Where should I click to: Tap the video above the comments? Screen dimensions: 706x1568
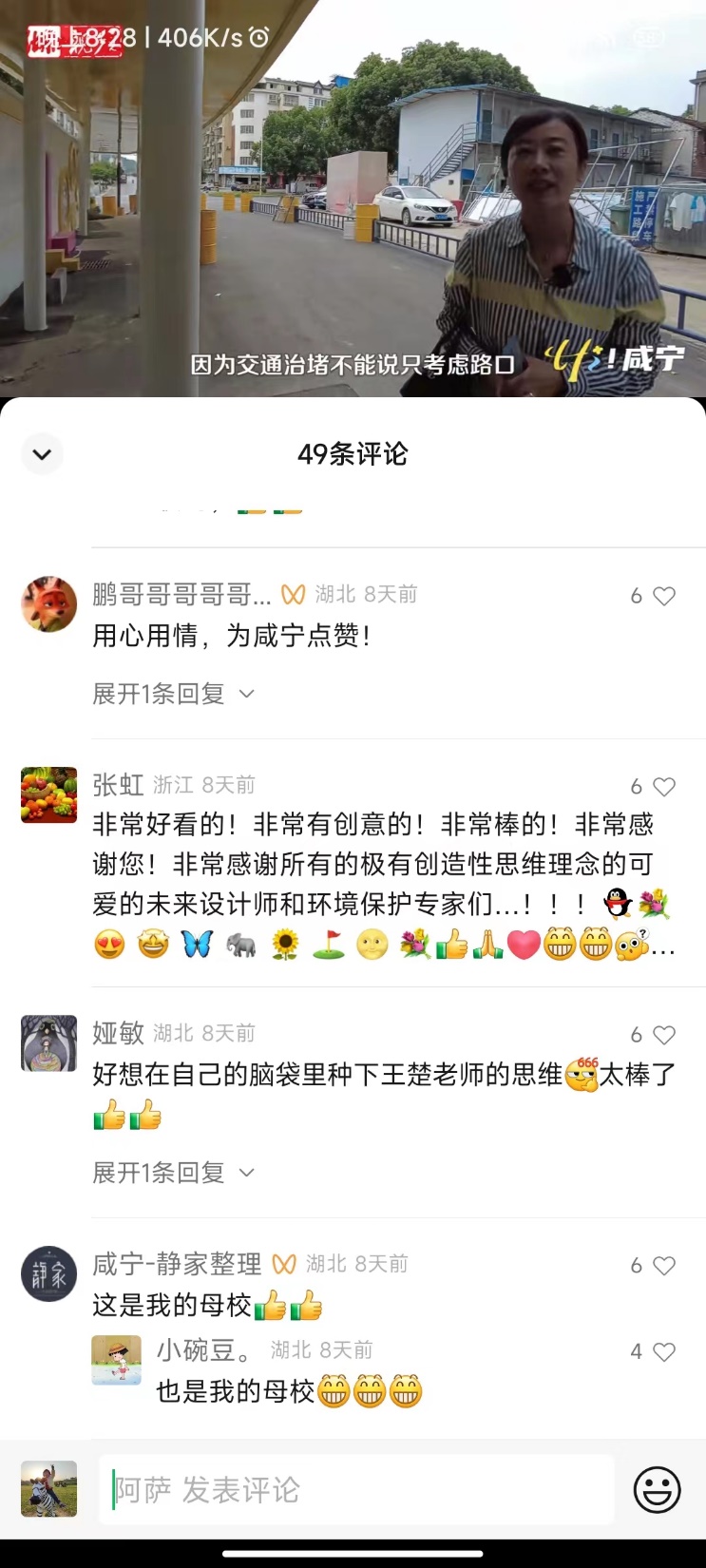[353, 200]
